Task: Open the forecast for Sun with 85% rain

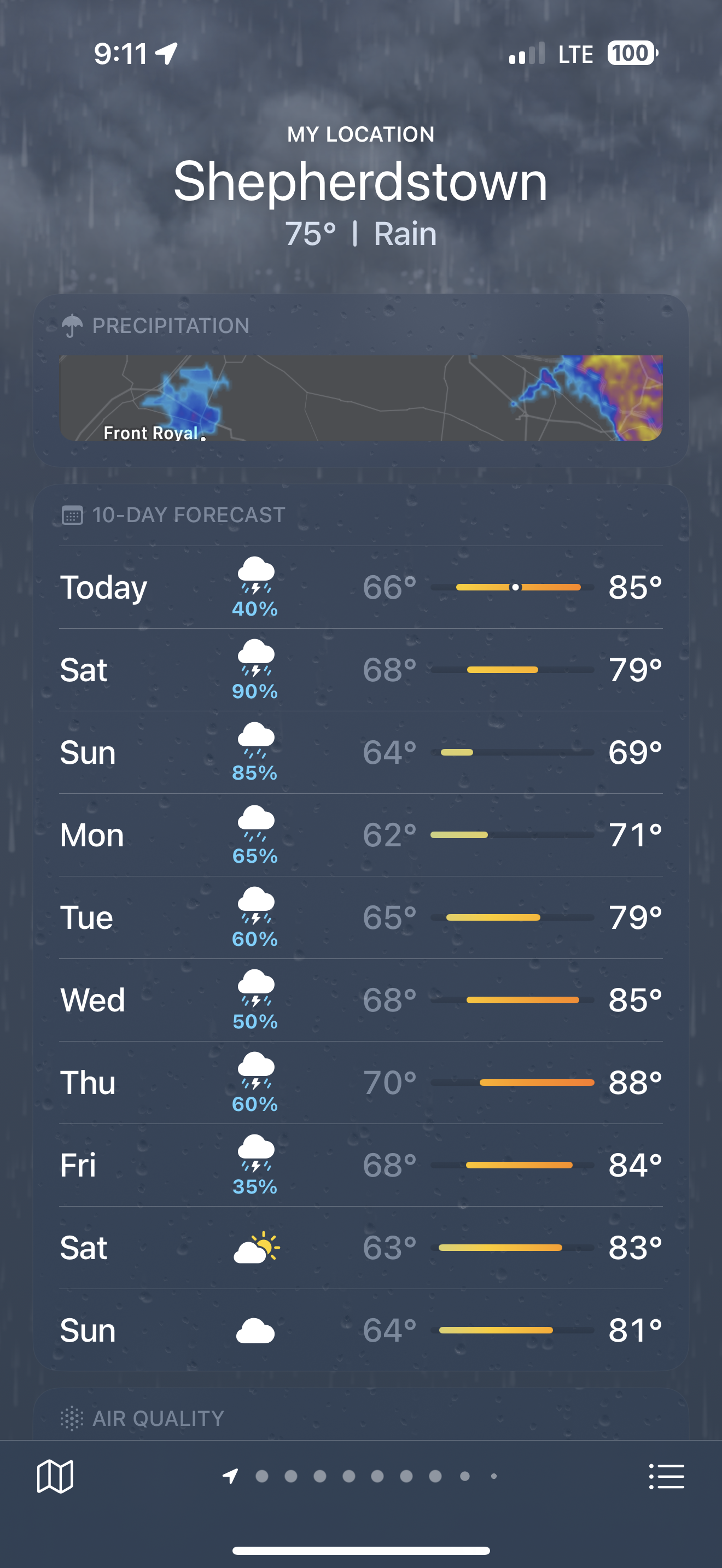Action: point(361,752)
